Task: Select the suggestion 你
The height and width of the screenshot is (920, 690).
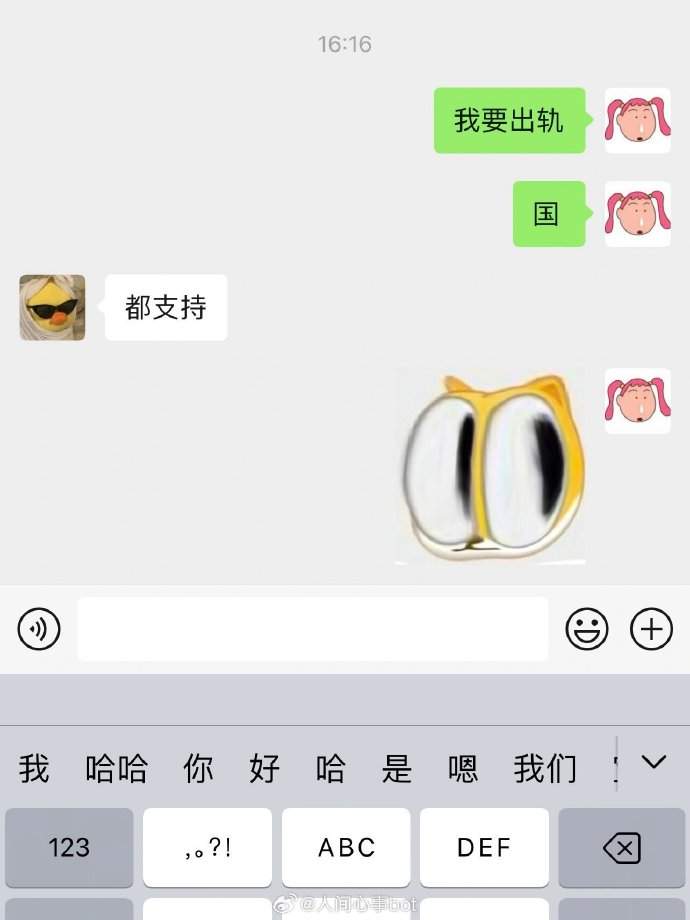Action: coord(198,768)
